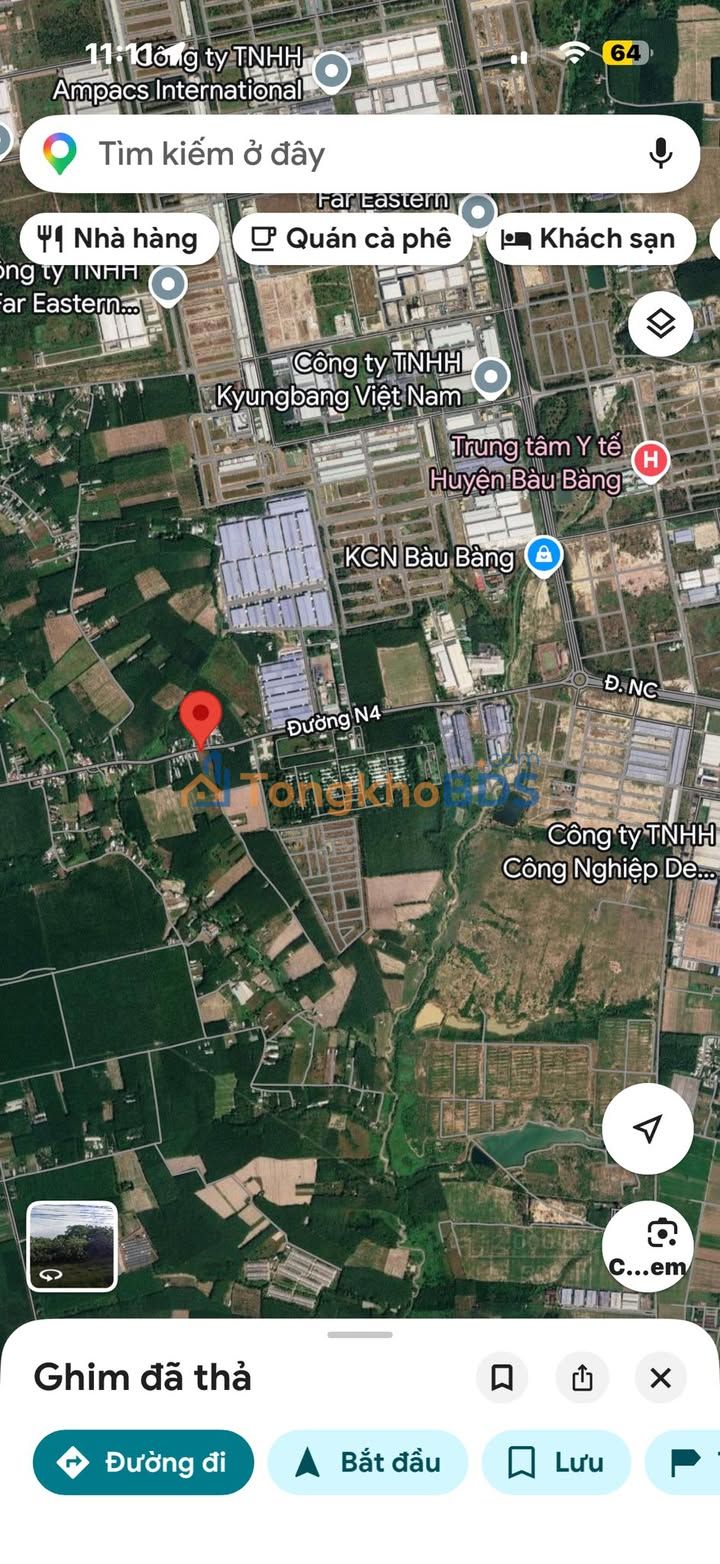The image size is (720, 1564).
Task: Get directions with "Đường đi"
Action: point(144,1462)
